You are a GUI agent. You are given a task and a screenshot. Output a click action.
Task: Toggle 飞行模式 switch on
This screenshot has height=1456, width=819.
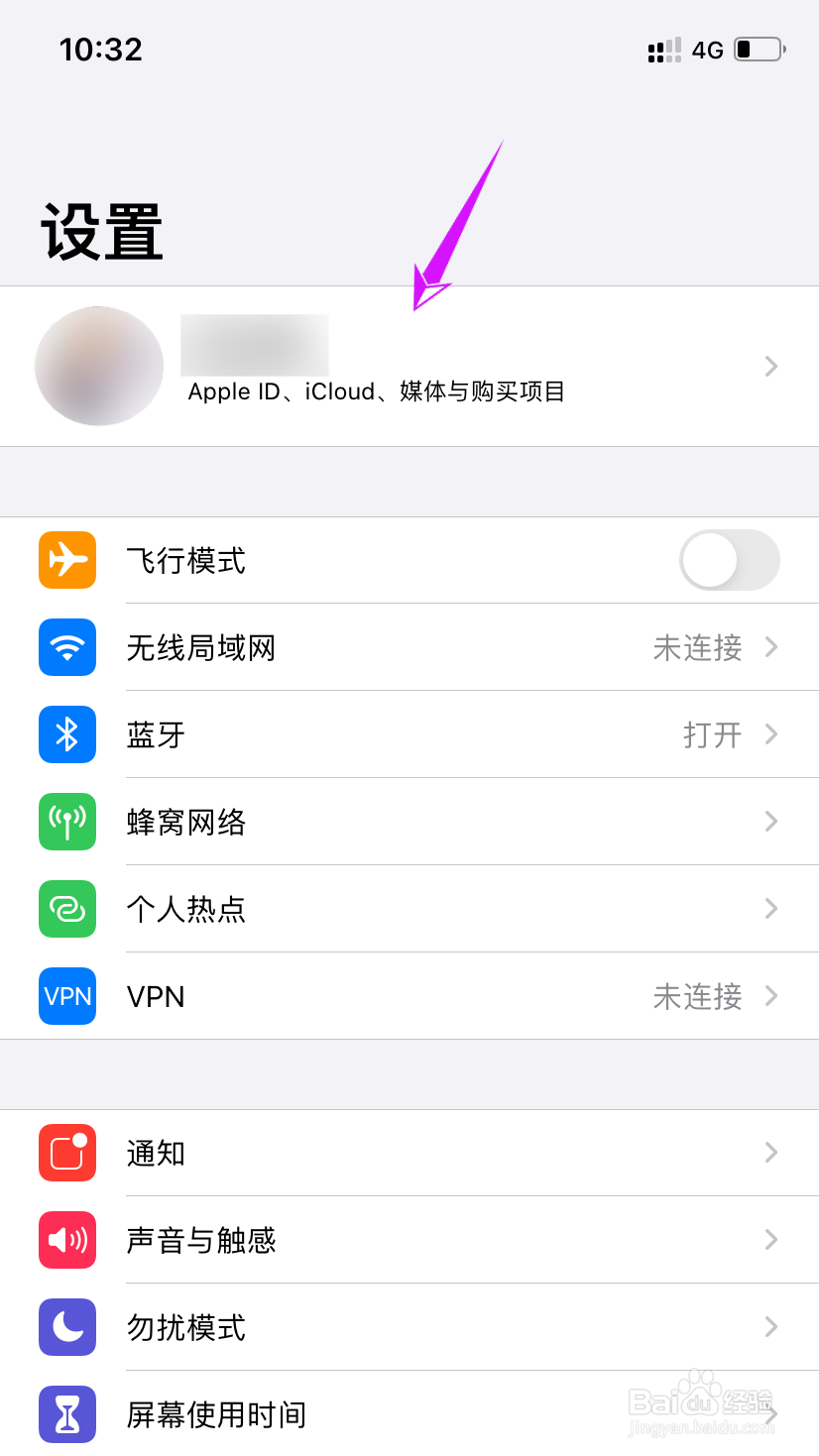[730, 560]
